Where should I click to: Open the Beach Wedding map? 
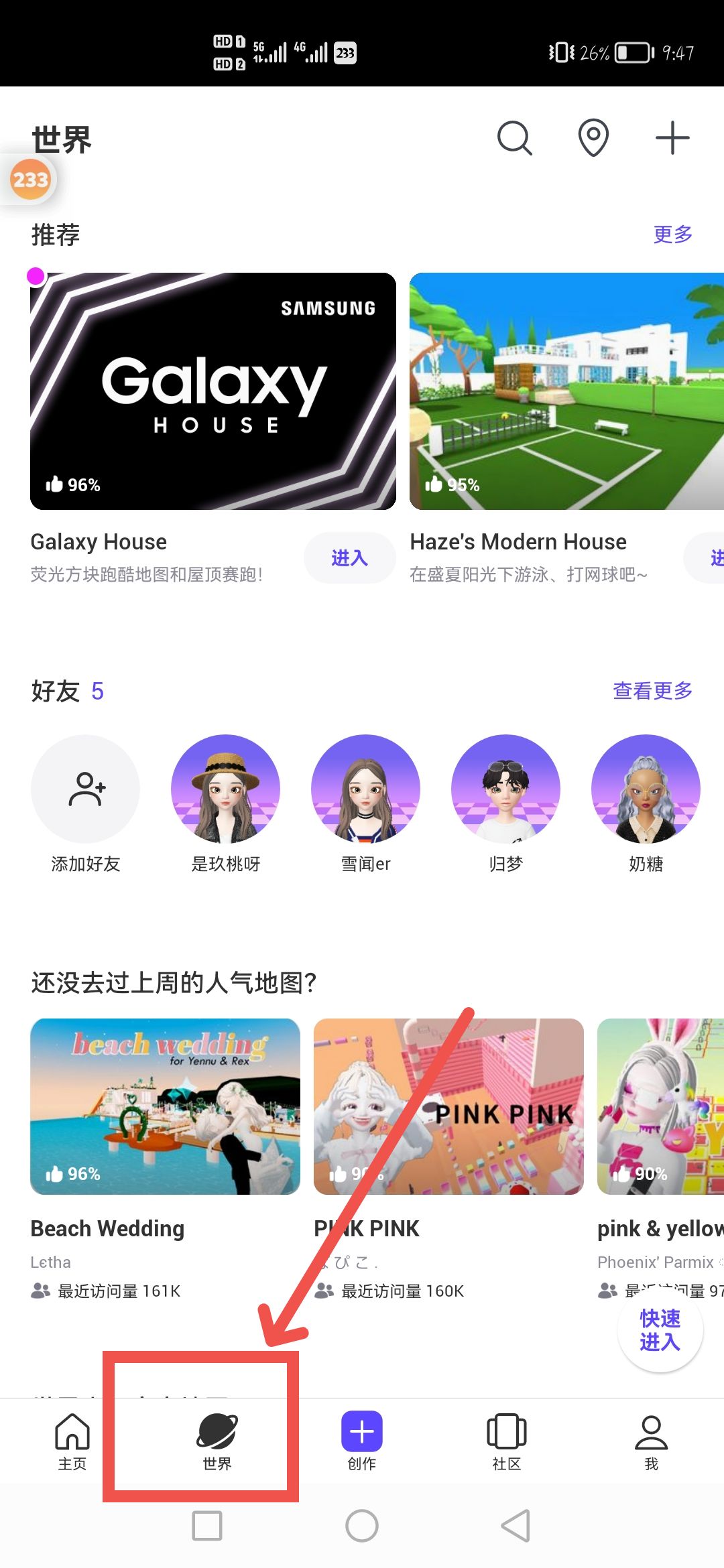pyautogui.click(x=165, y=1106)
